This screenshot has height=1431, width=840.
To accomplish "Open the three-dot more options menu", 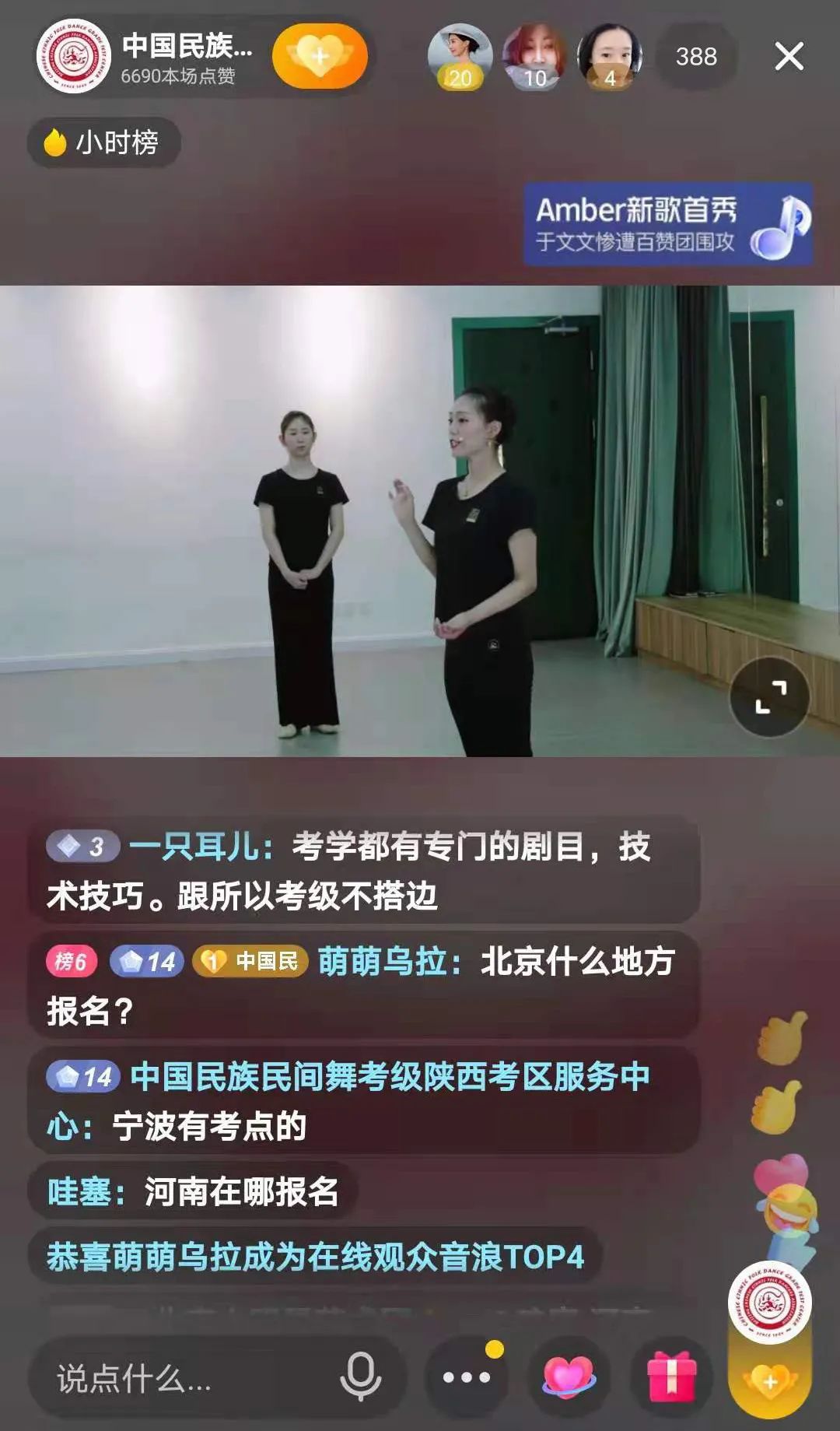I will pos(466,1378).
